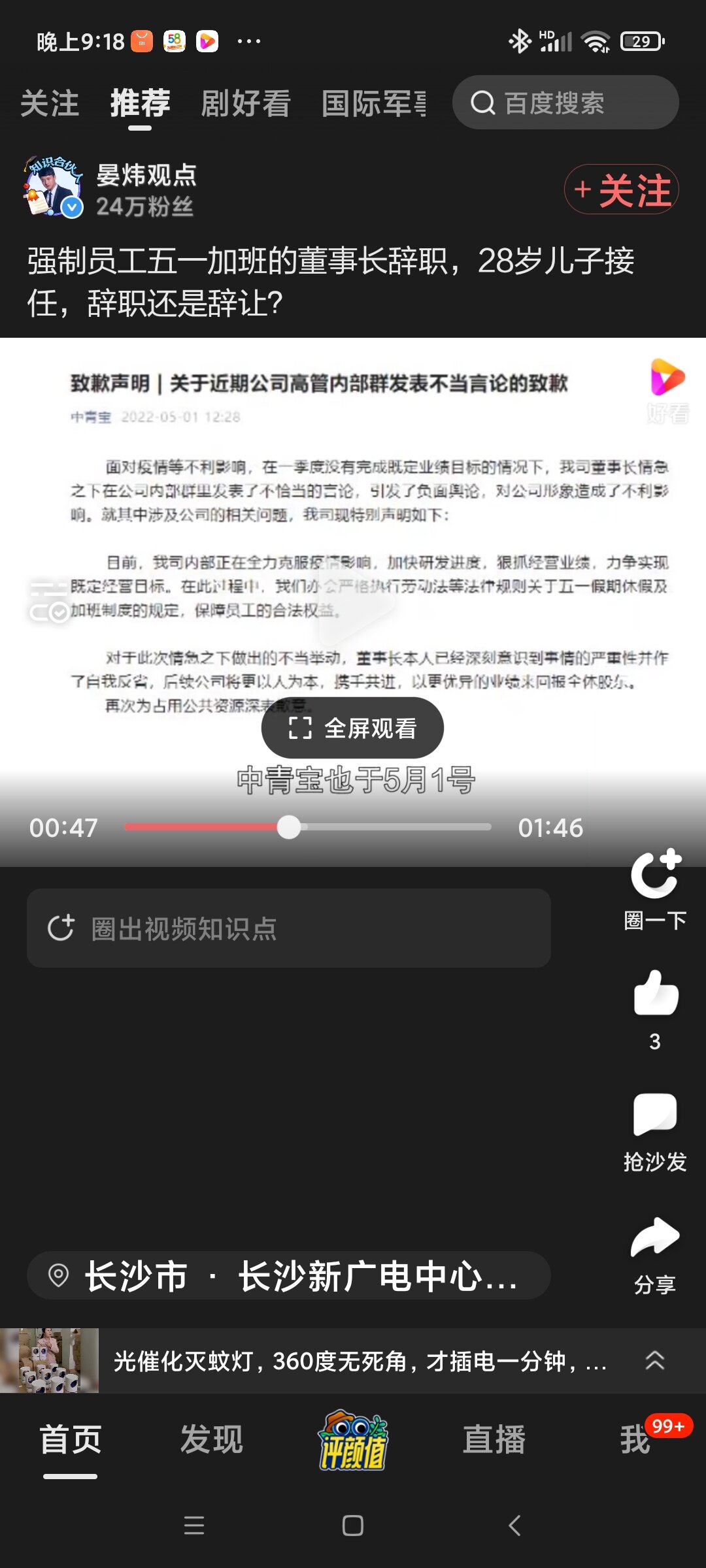Open 晏炜观点's profile avatar
This screenshot has height=1568, width=706.
(53, 187)
